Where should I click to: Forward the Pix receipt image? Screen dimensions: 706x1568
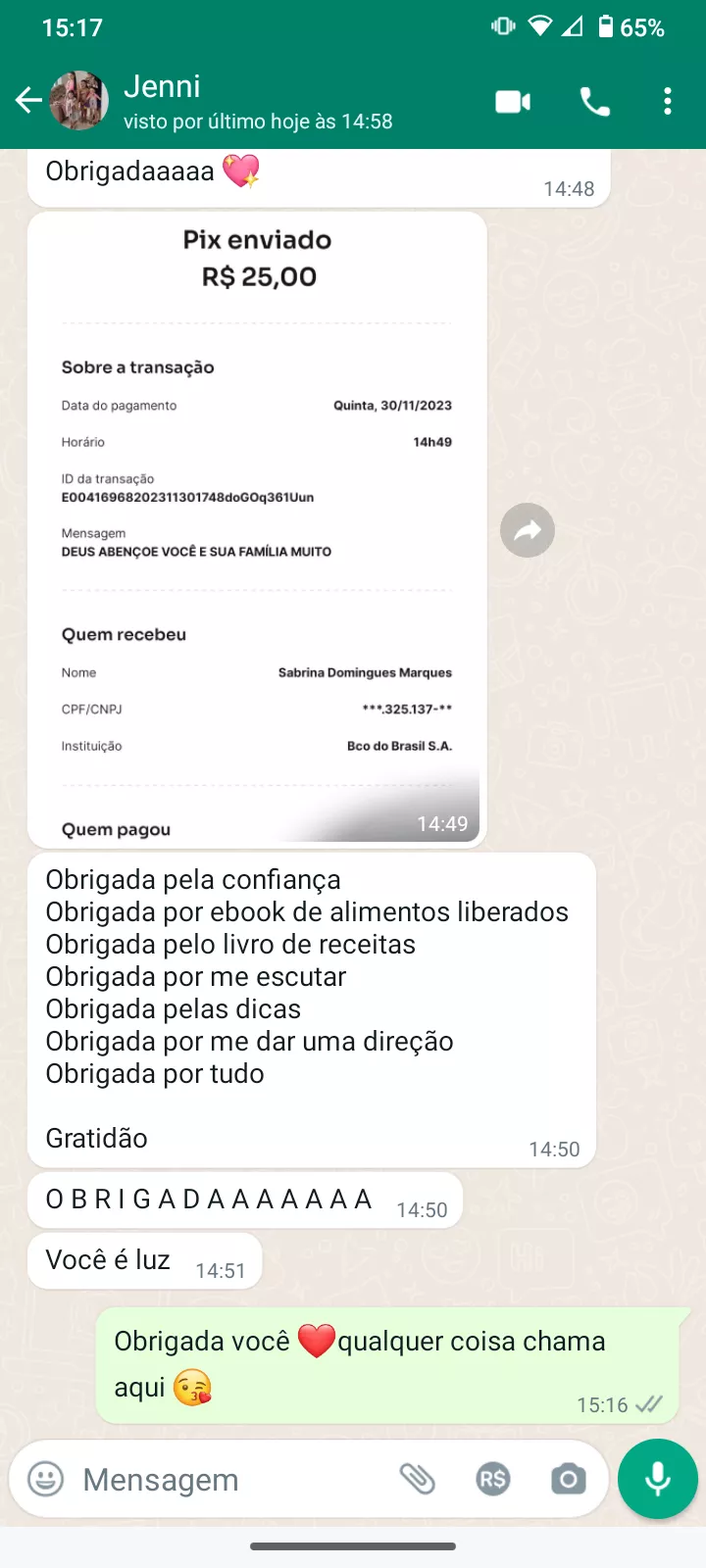click(x=528, y=530)
